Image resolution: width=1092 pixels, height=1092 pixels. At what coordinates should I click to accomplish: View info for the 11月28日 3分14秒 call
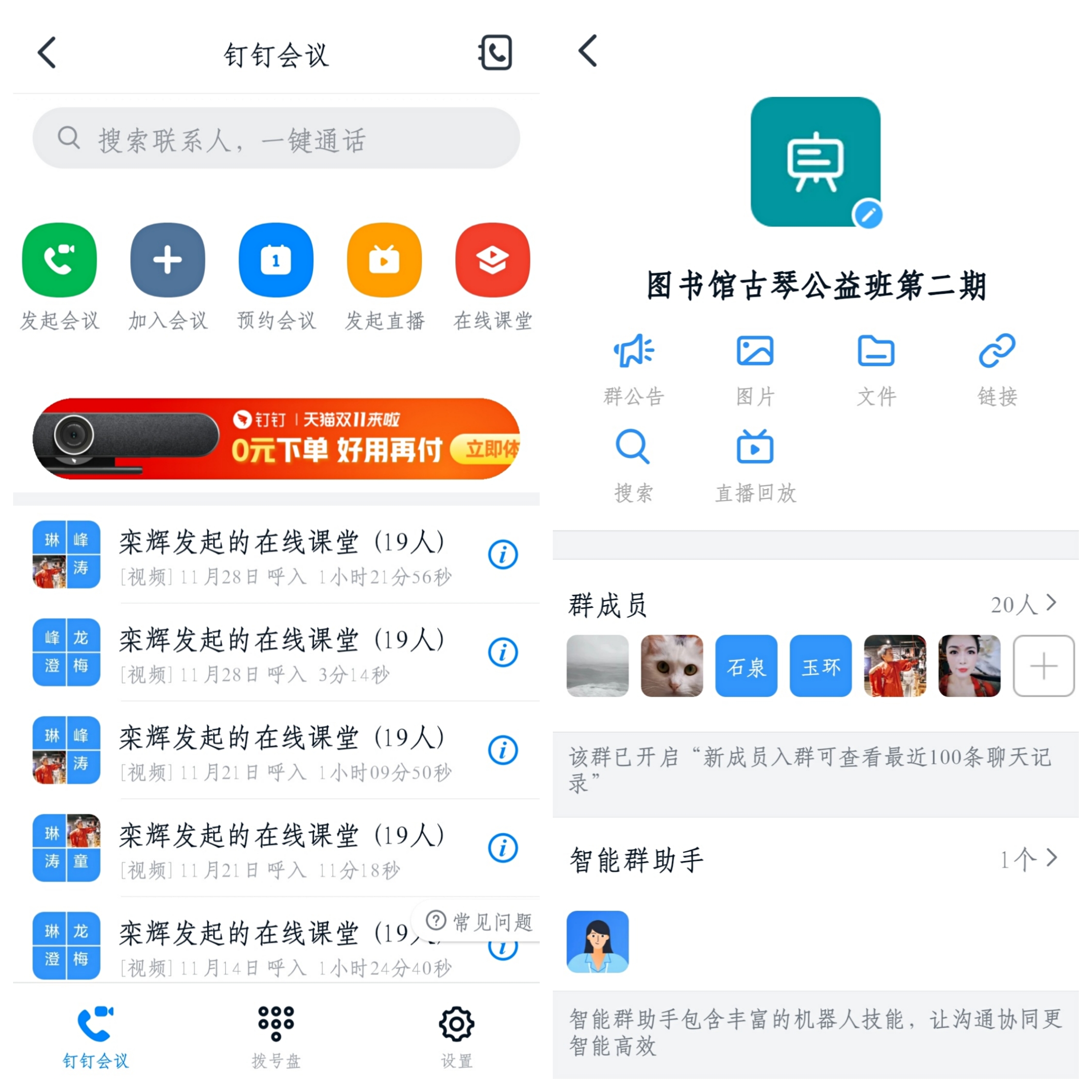(502, 653)
